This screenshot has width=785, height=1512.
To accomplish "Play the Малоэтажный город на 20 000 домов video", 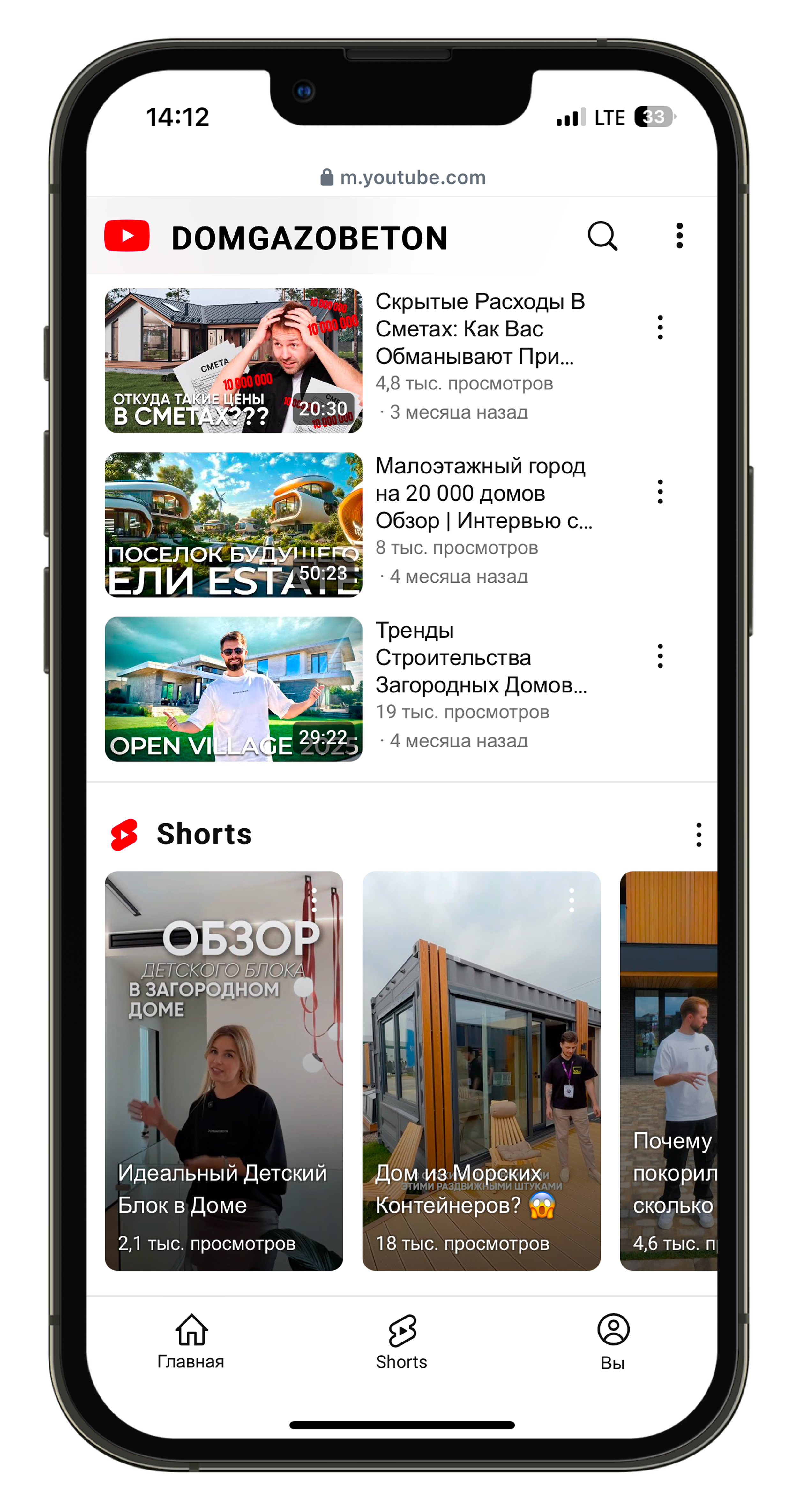I will coord(233,525).
